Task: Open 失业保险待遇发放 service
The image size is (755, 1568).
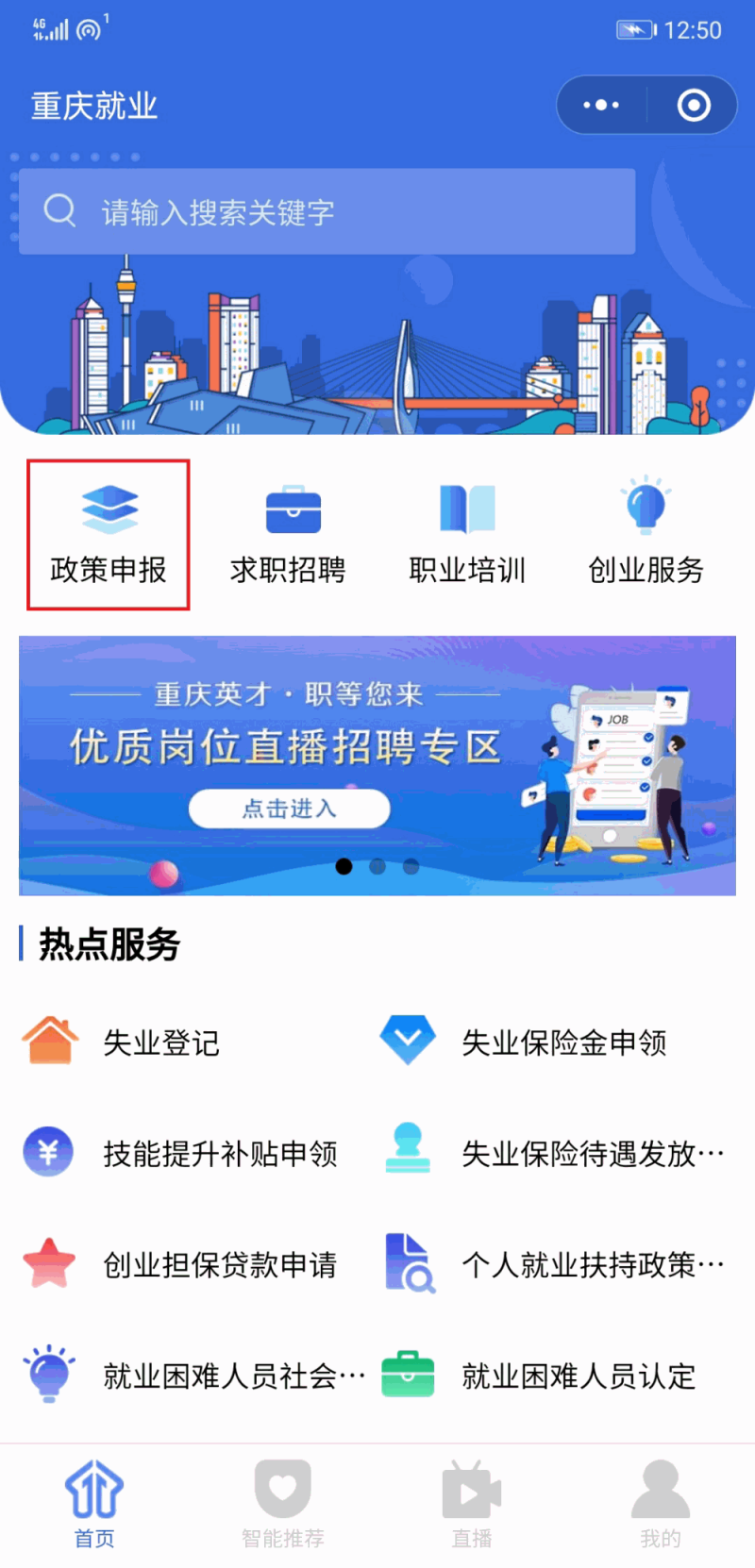Action: pos(553,1153)
